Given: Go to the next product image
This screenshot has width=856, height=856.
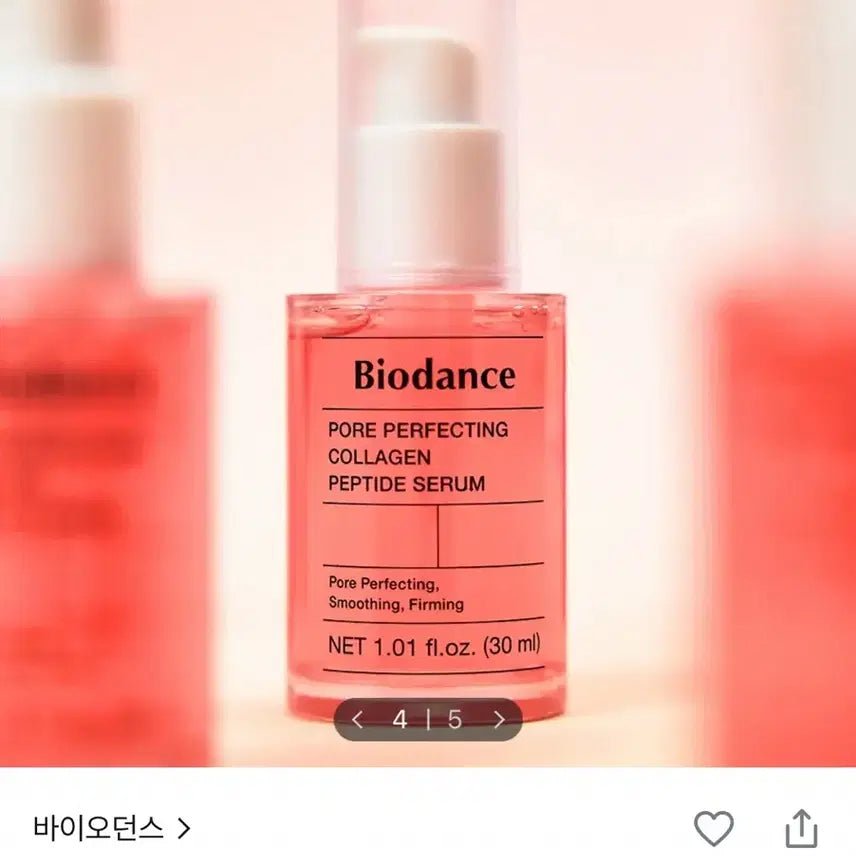Looking at the screenshot, I should pyautogui.click(x=499, y=719).
